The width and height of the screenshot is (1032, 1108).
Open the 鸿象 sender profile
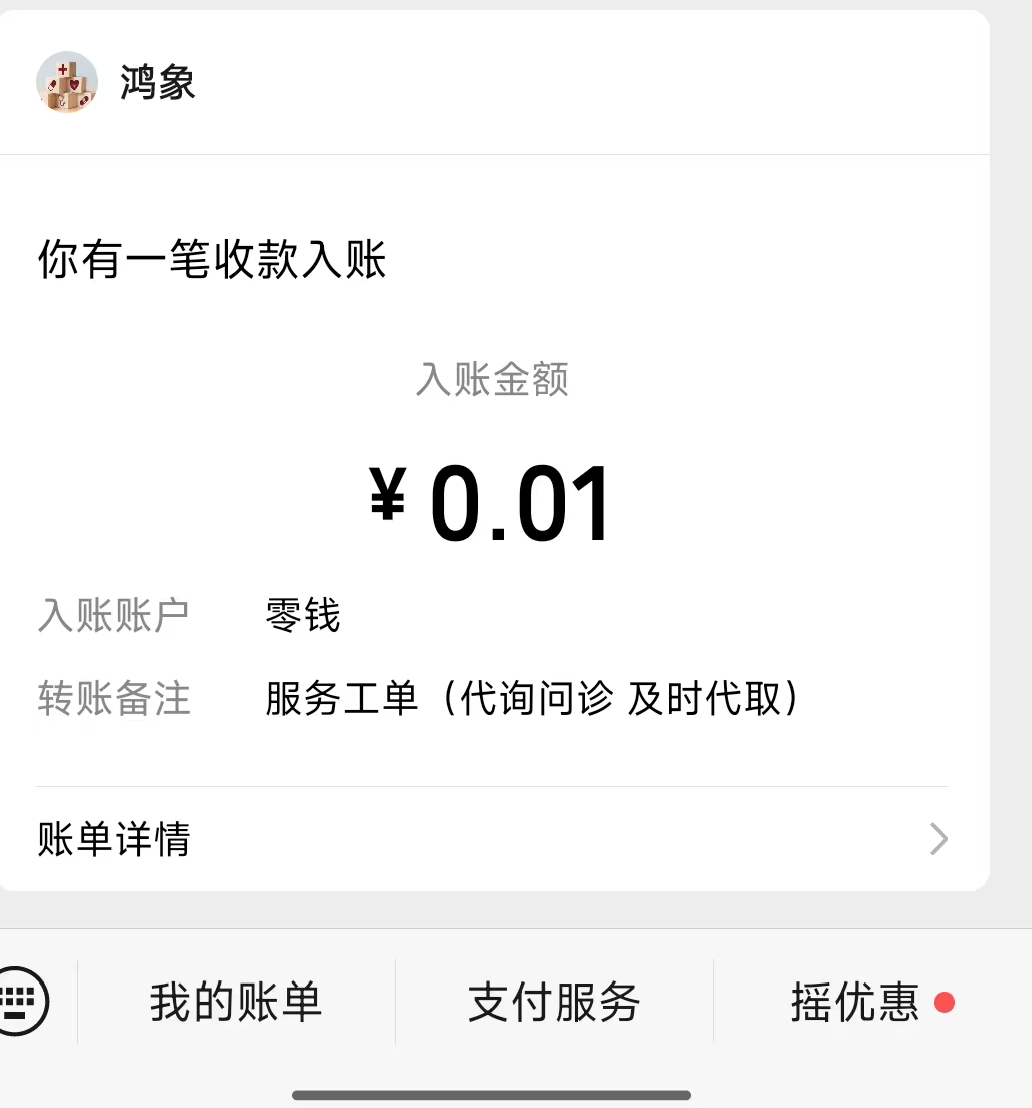pos(67,82)
